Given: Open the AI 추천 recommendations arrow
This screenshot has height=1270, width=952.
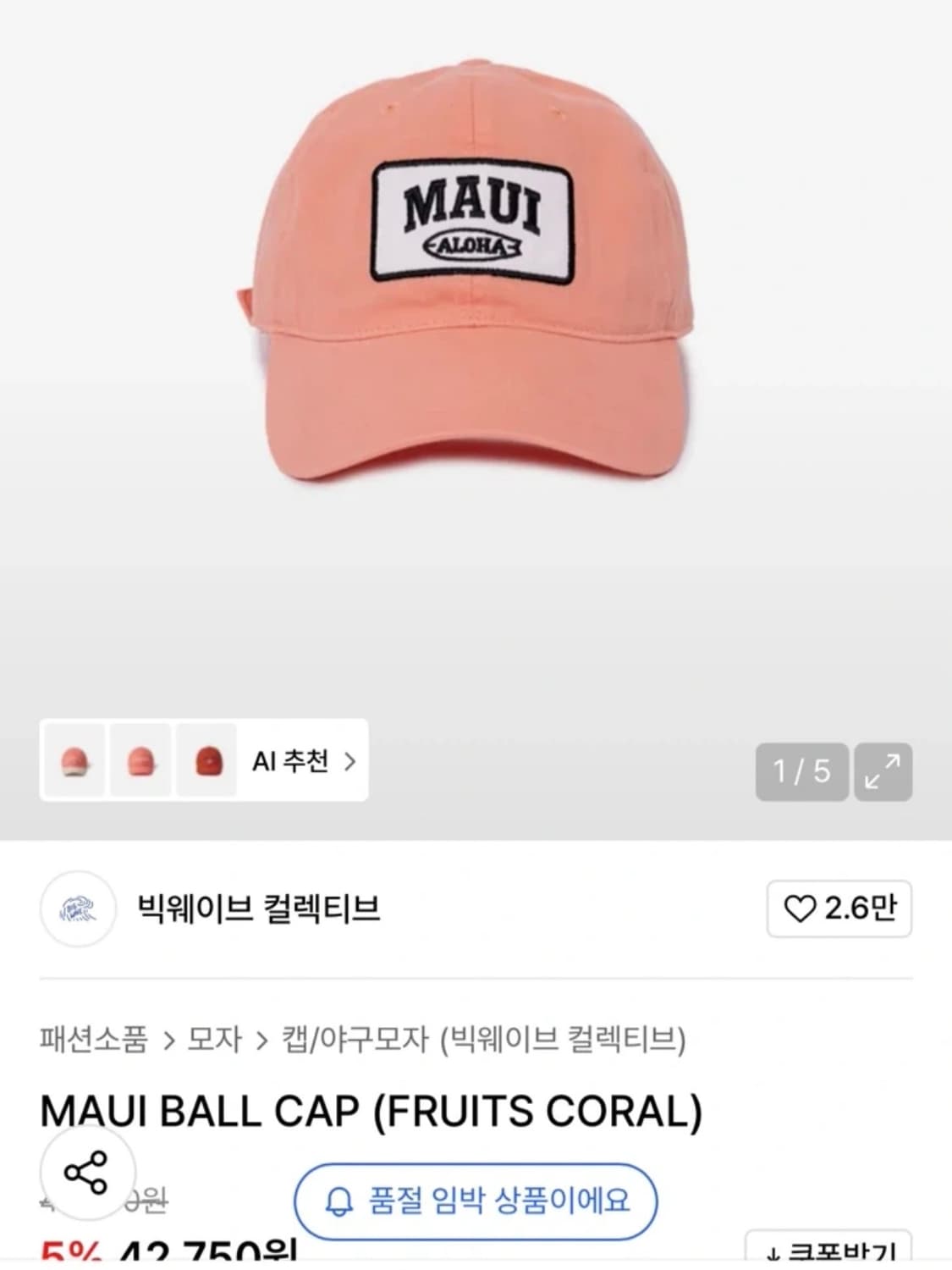Looking at the screenshot, I should click(349, 762).
